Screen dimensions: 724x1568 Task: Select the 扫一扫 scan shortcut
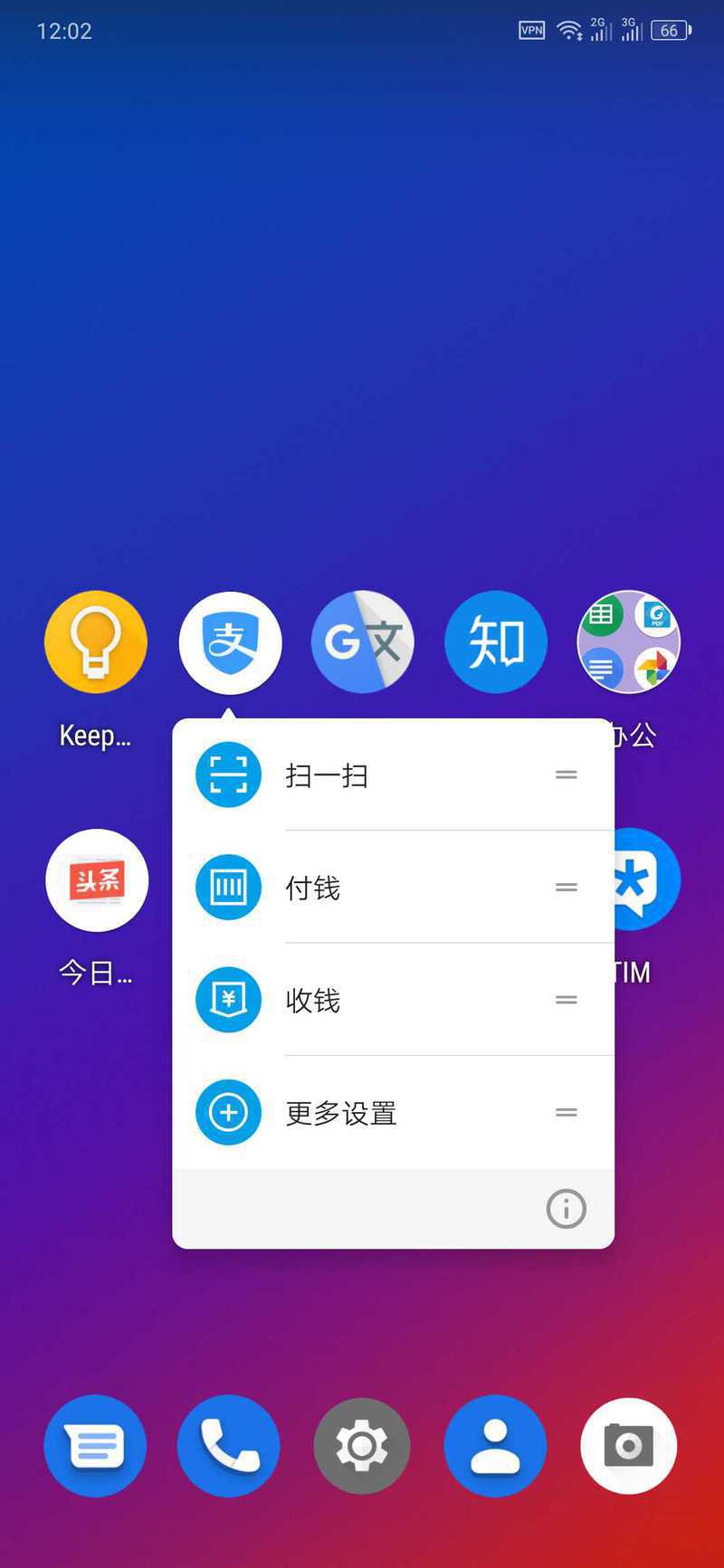coord(393,774)
